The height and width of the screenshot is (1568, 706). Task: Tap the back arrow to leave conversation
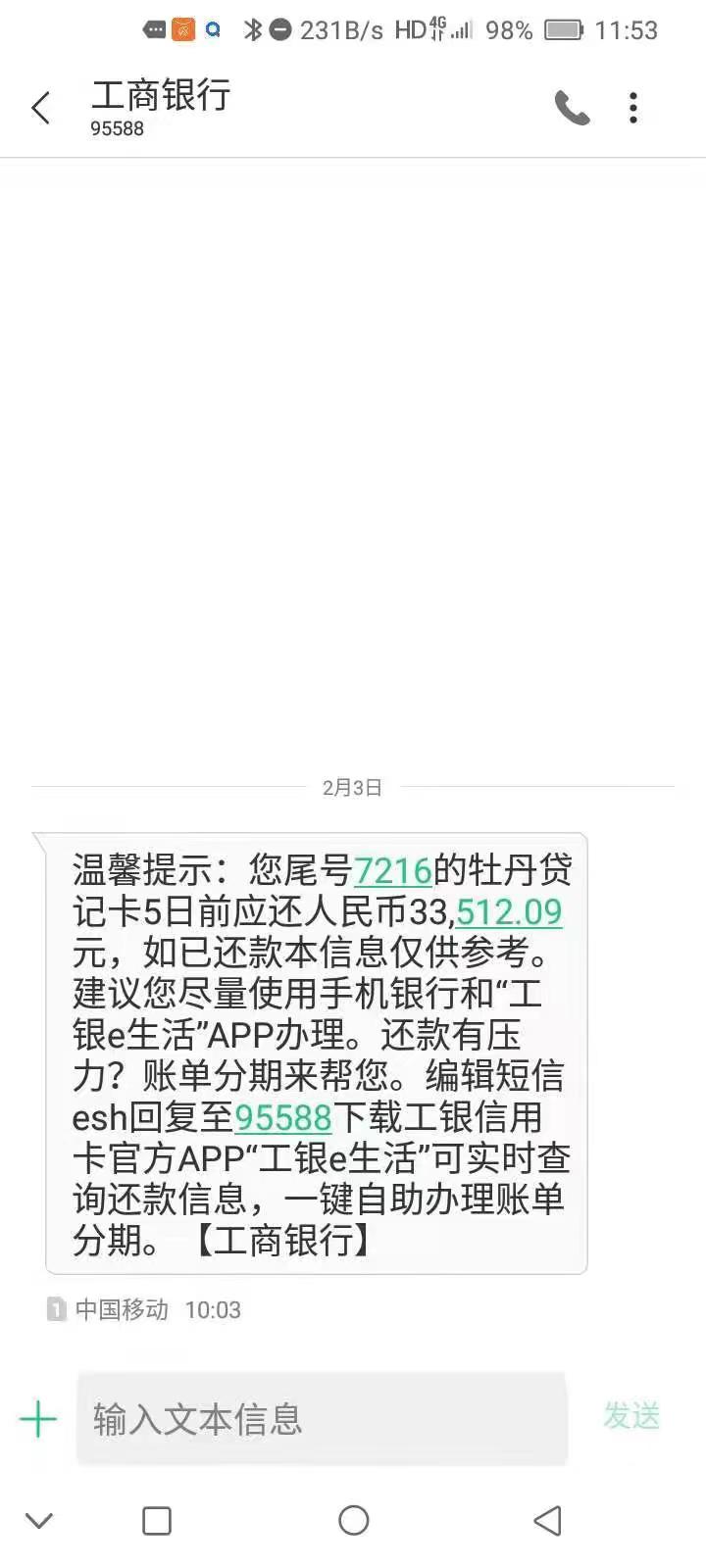(41, 109)
